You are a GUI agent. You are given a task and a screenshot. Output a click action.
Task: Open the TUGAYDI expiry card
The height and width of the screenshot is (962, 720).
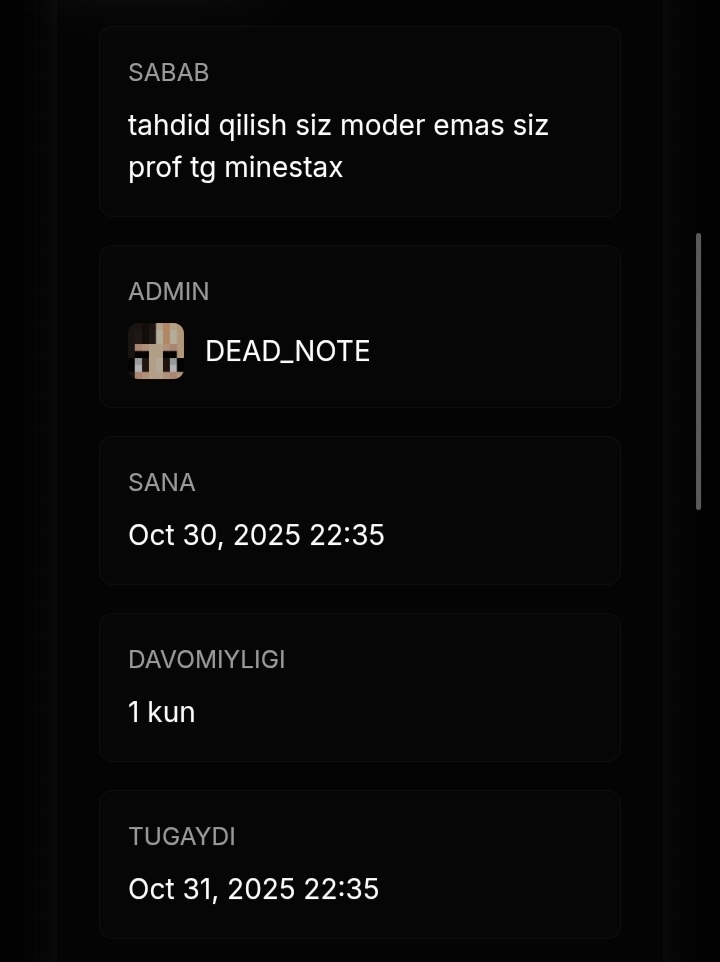point(360,864)
